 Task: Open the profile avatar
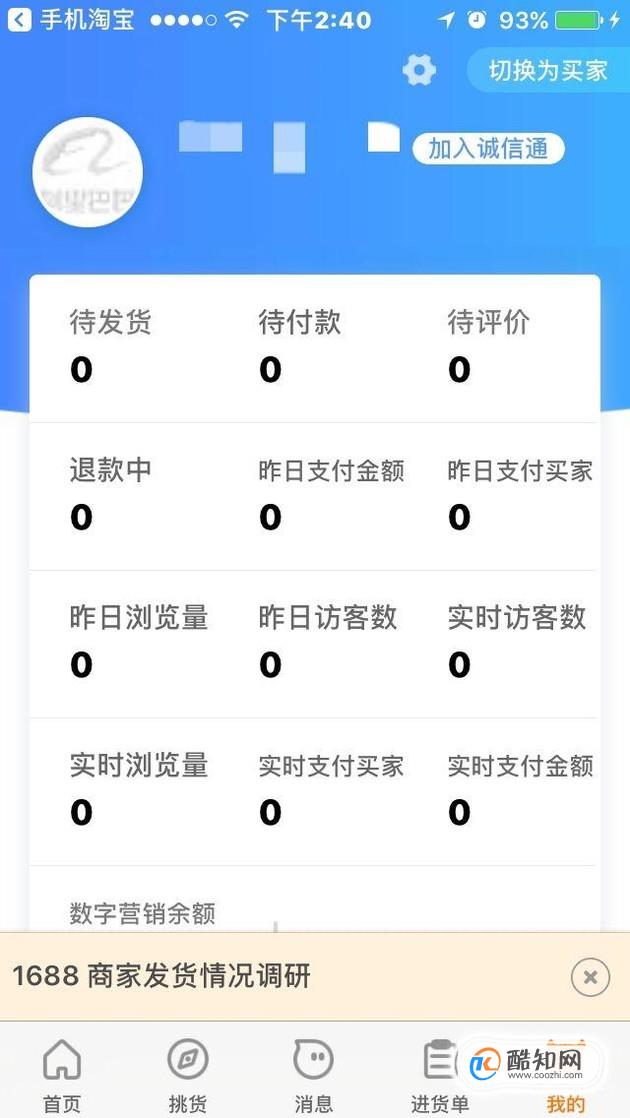(88, 172)
